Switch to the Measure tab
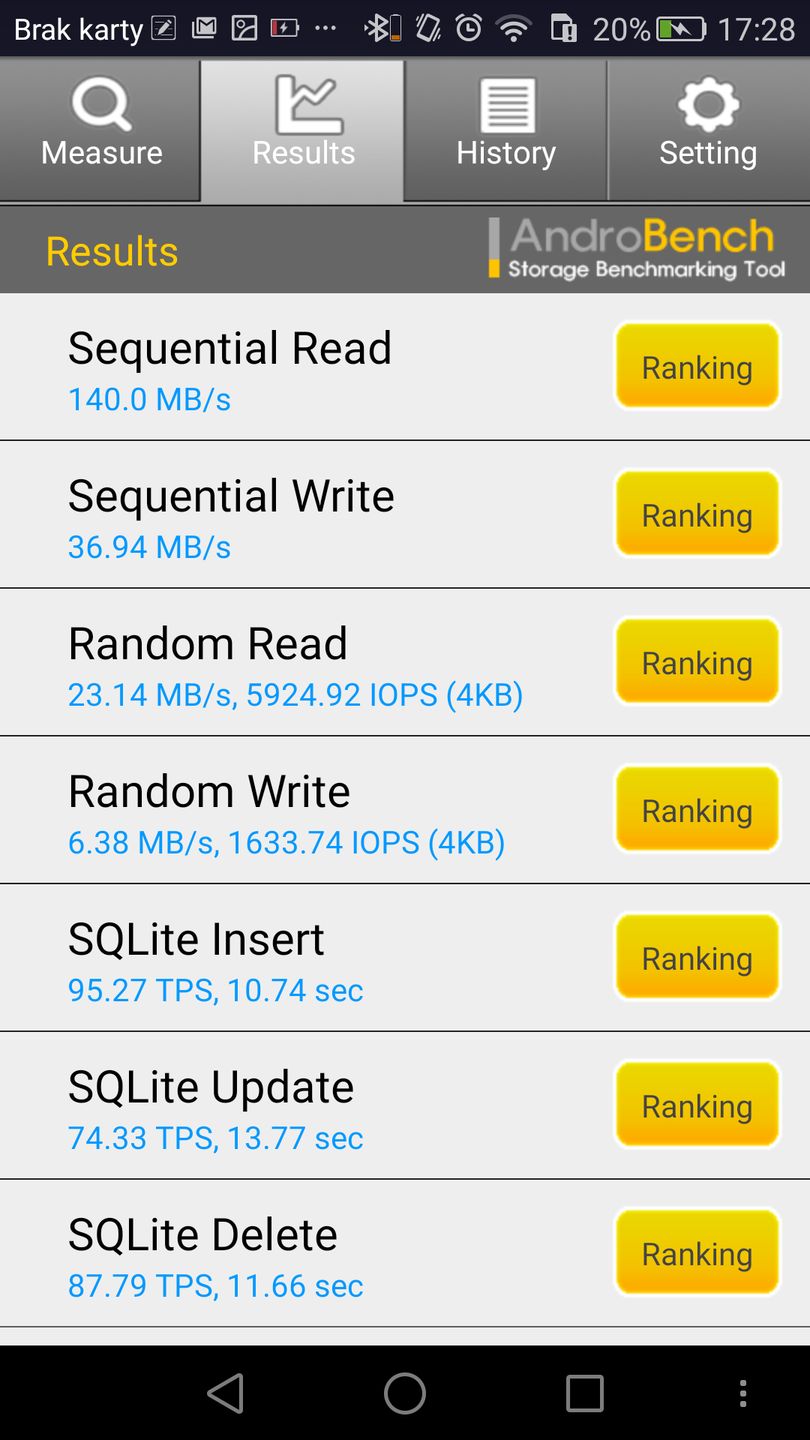 pos(101,129)
